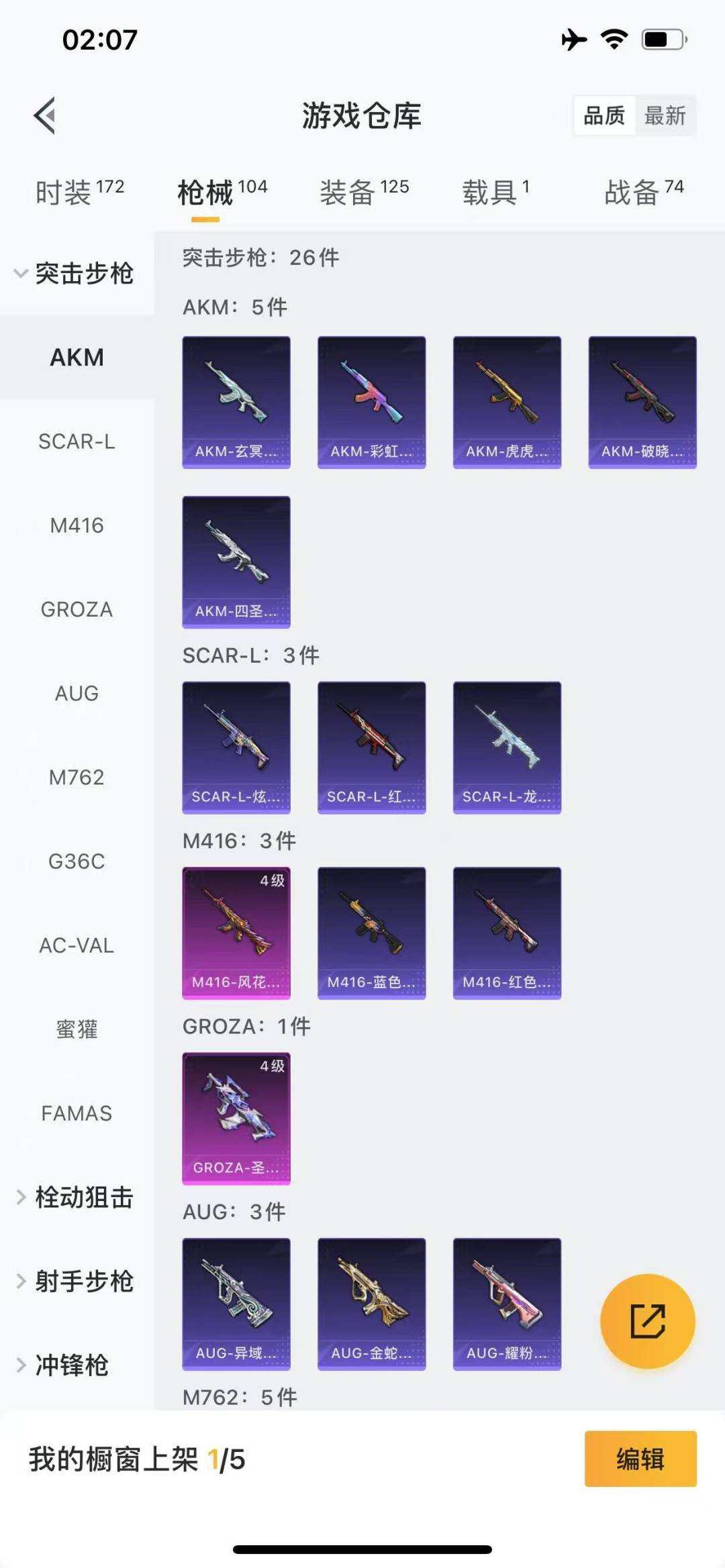Tap 编辑 to edit showcase
725x1568 pixels.
click(x=640, y=1459)
